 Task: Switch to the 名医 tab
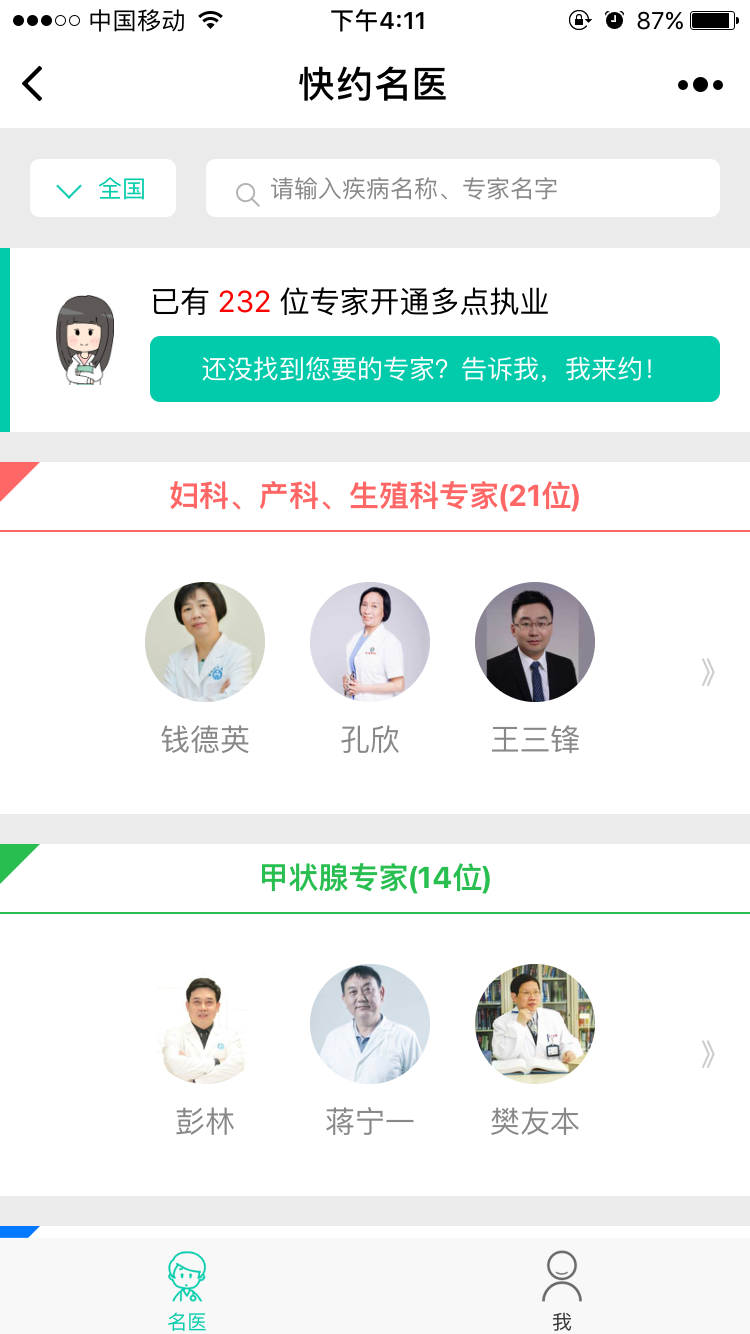point(187,1290)
